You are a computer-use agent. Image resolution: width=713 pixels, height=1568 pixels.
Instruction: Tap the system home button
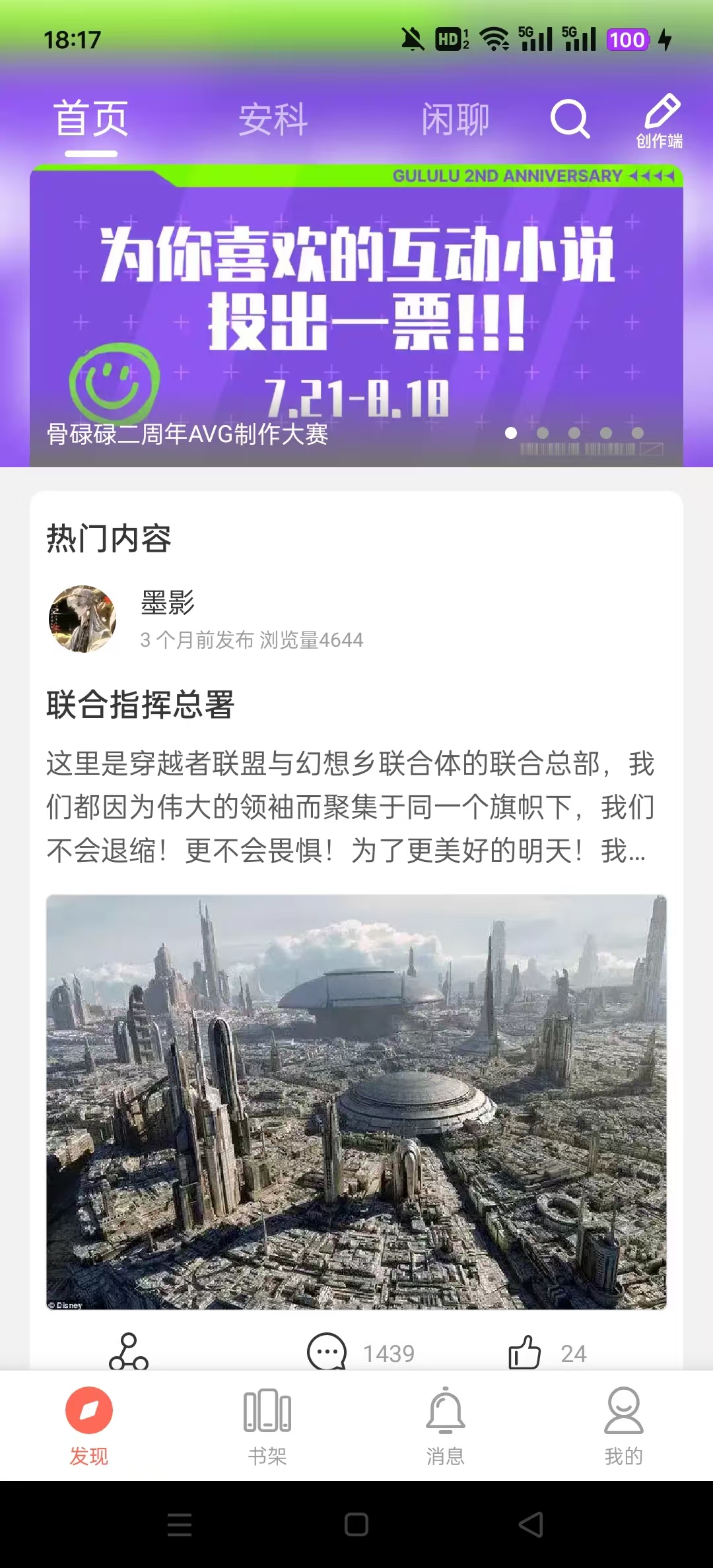356,1524
